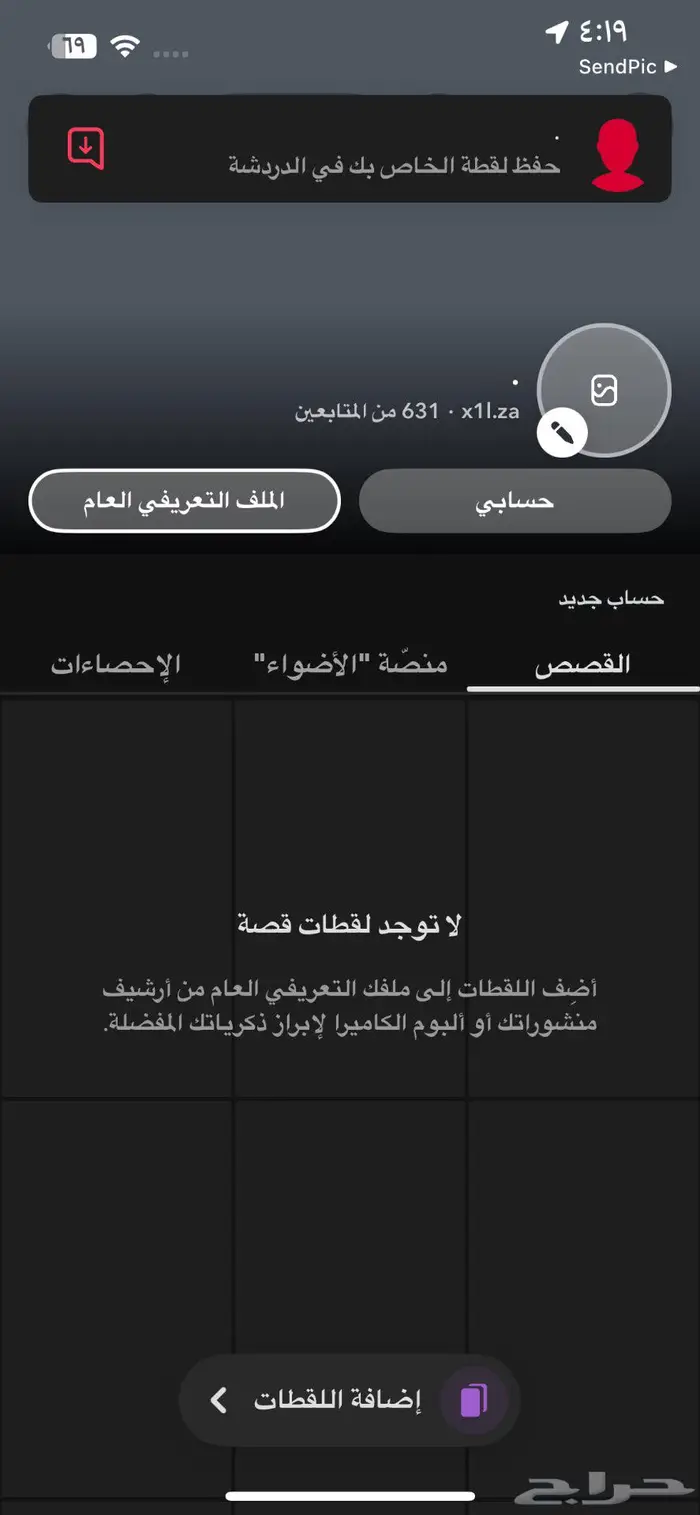Open the save snap in chat notification banner
Viewport: 700px width, 1515px height.
(x=349, y=149)
